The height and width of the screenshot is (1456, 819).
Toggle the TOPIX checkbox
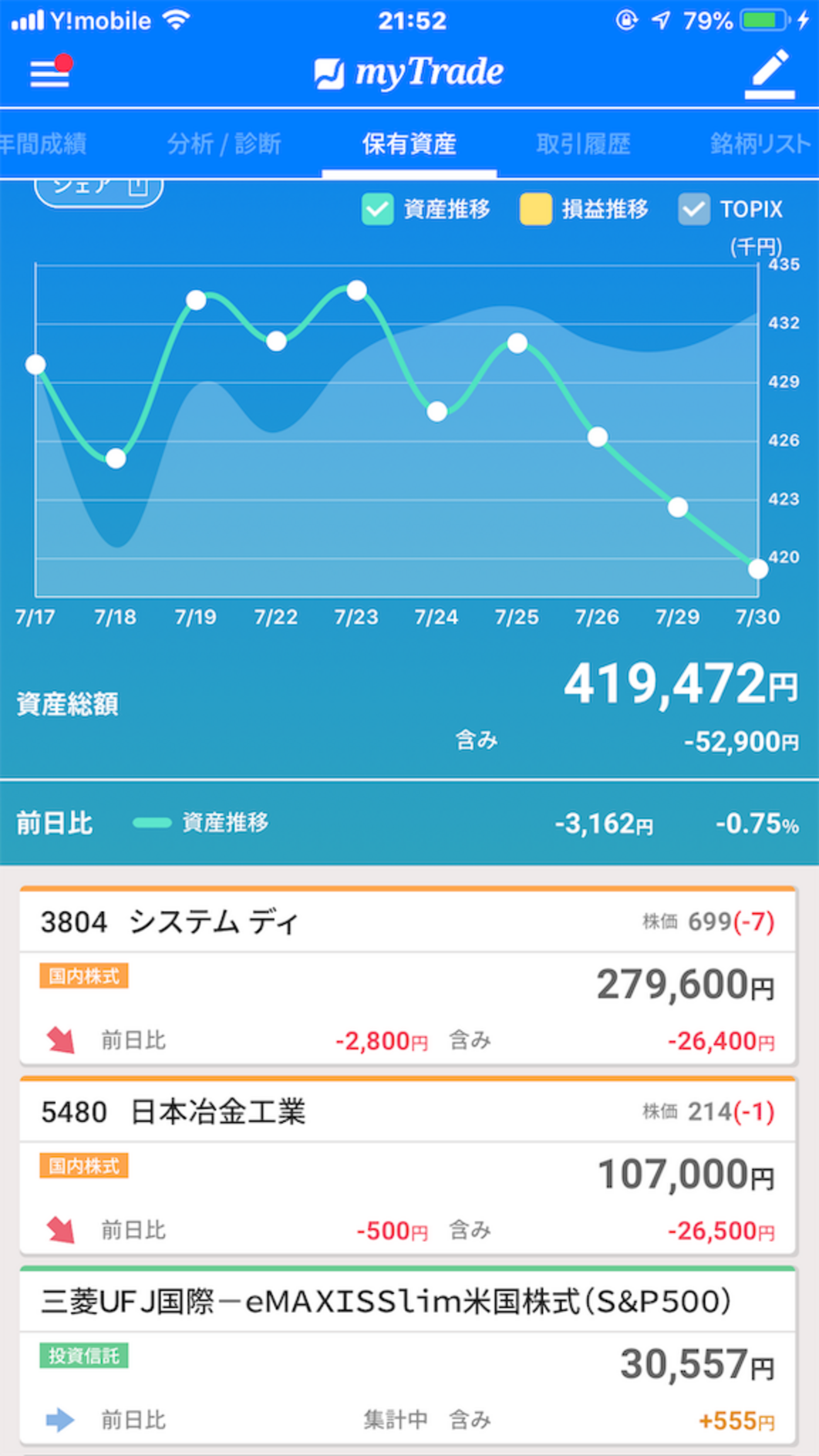(x=694, y=209)
